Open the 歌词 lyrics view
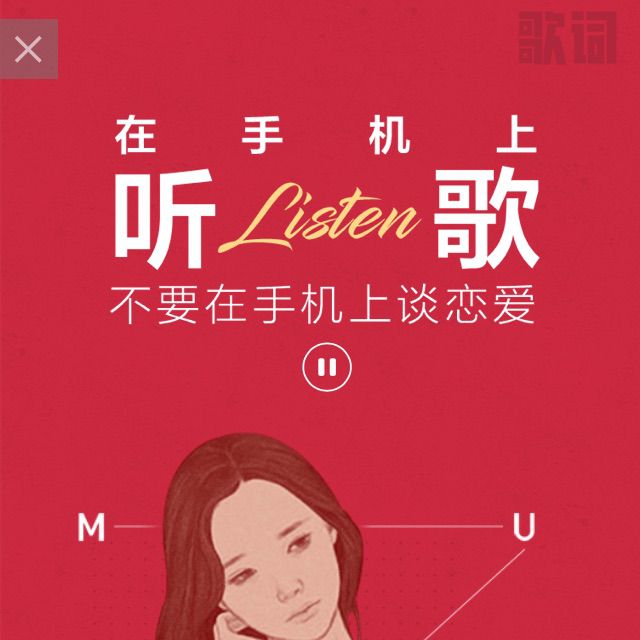 coord(567,38)
